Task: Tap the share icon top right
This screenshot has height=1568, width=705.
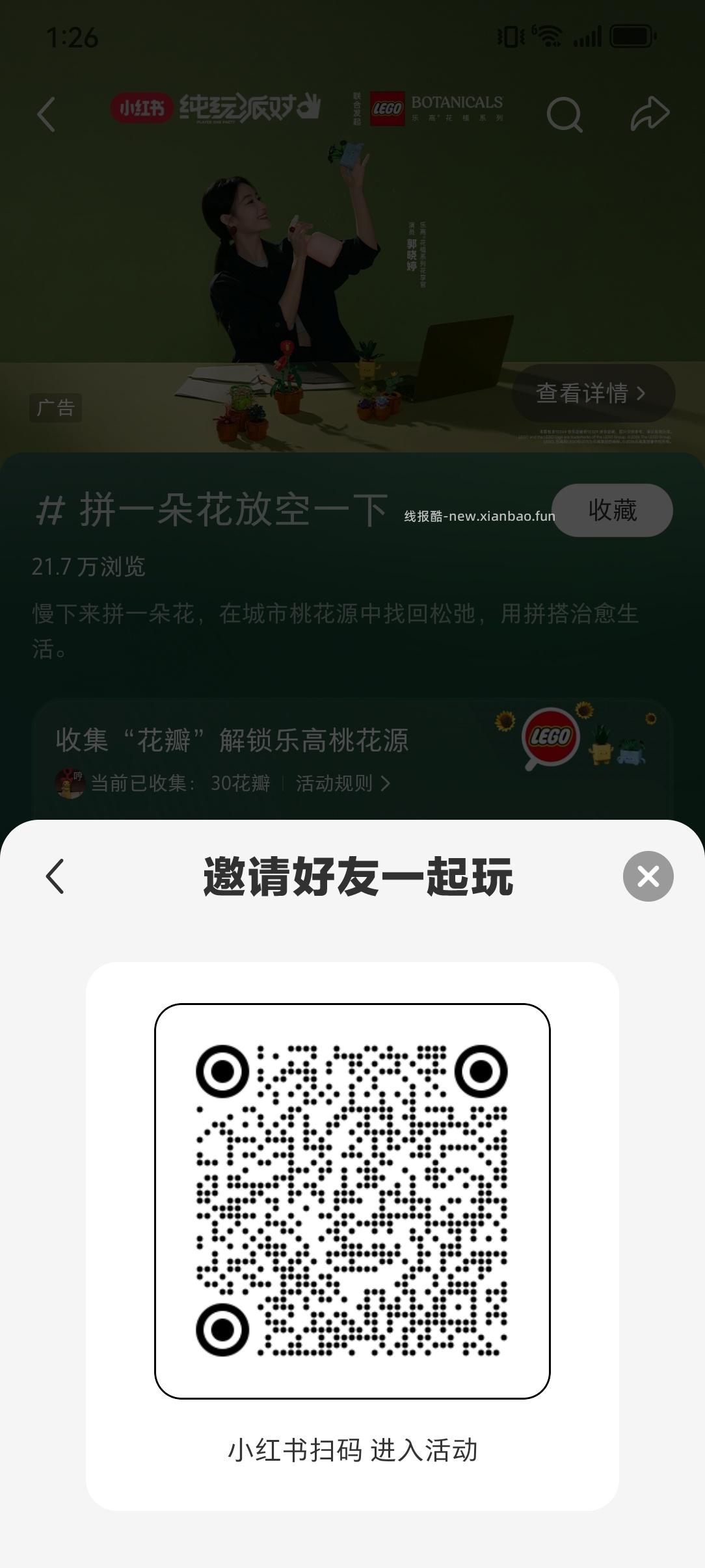Action: click(650, 114)
